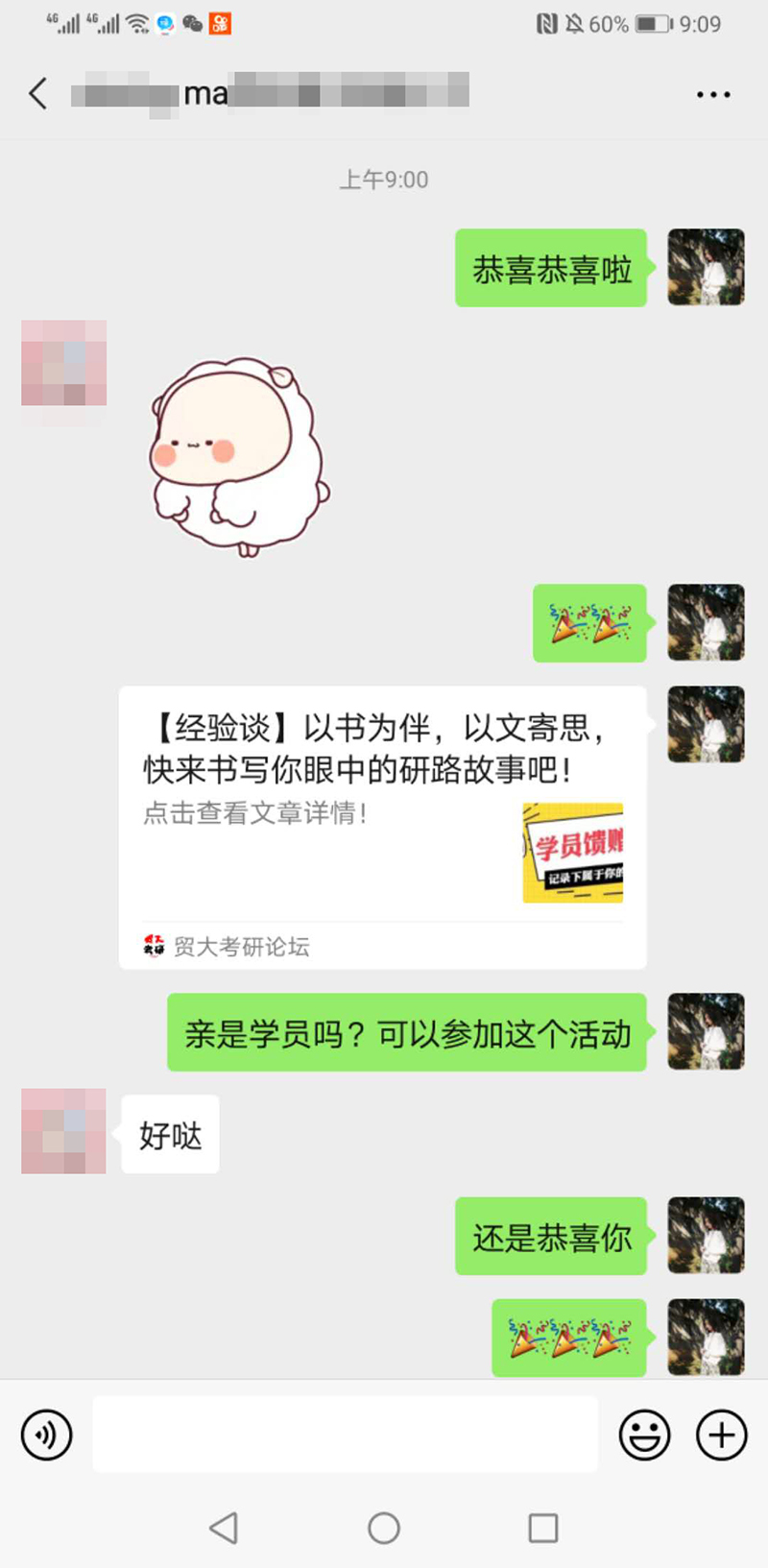Viewport: 768px width, 1568px height.
Task: Open the 经验谈 shared article card
Action: click(382, 826)
